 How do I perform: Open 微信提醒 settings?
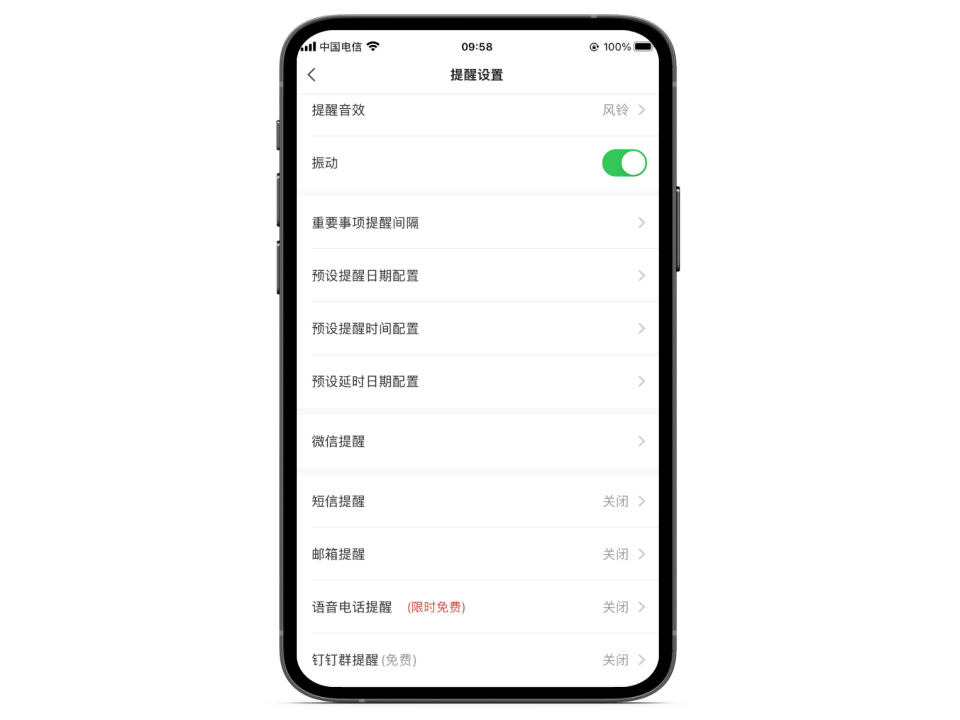click(477, 441)
